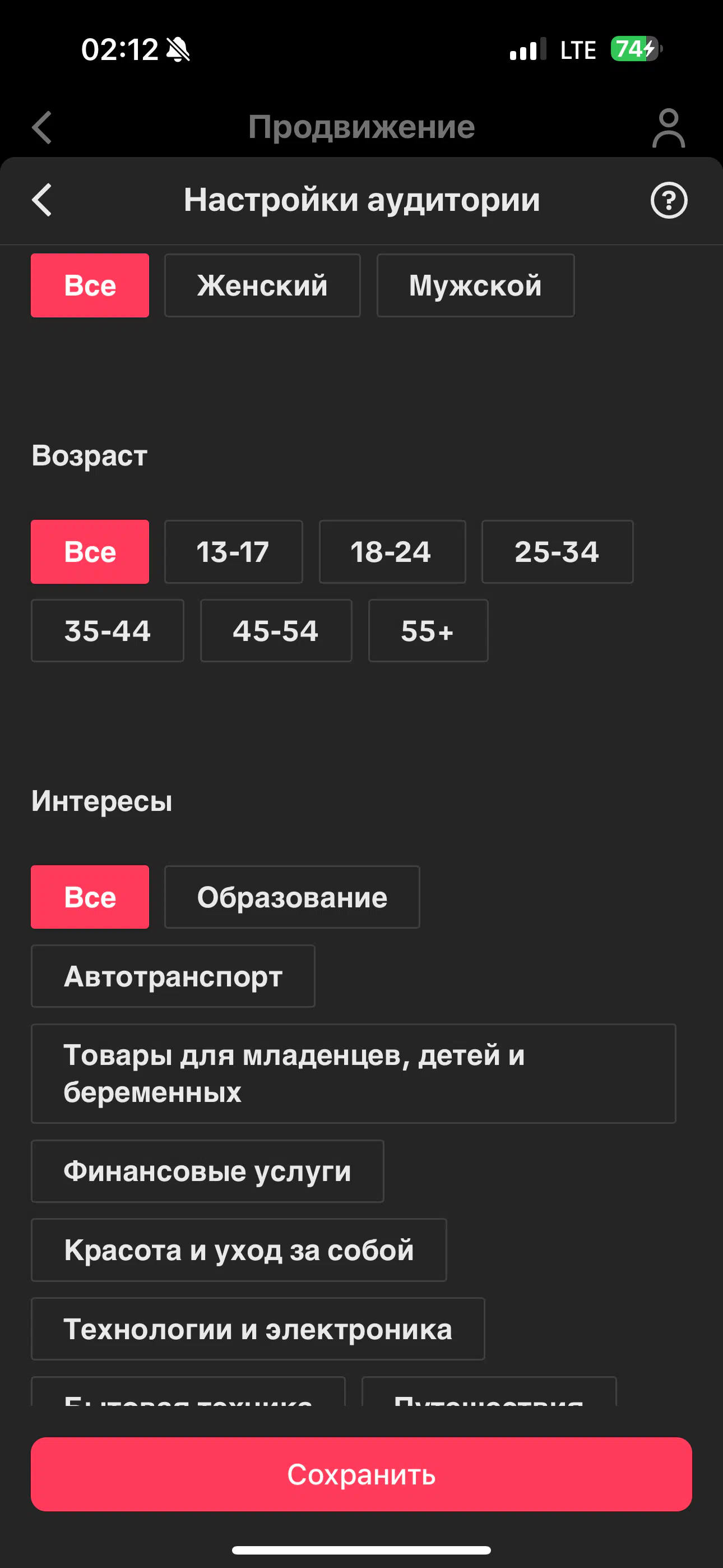Choose Технологии и электроника interest
Image resolution: width=723 pixels, height=1568 pixels.
[x=258, y=1330]
